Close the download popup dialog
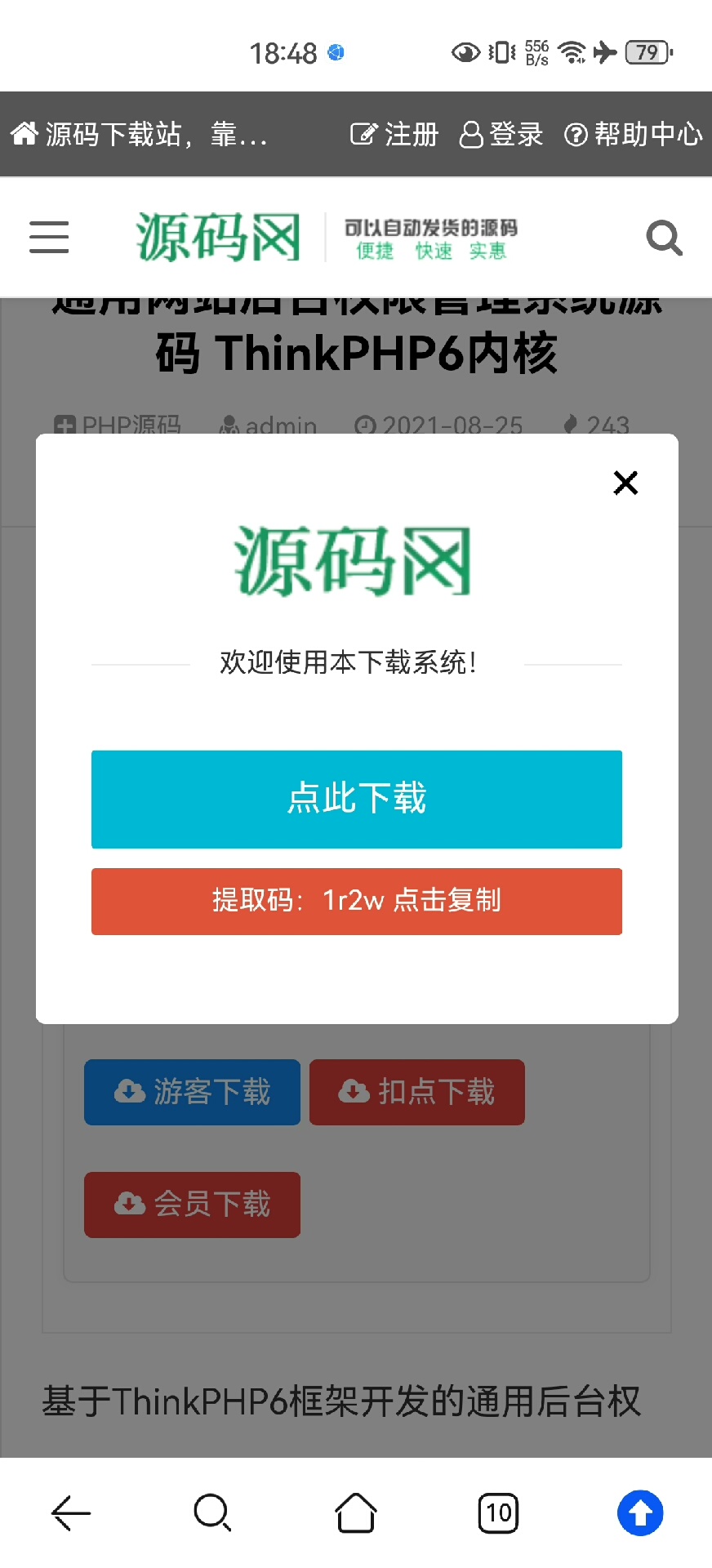712x1568 pixels. pyautogui.click(x=625, y=483)
